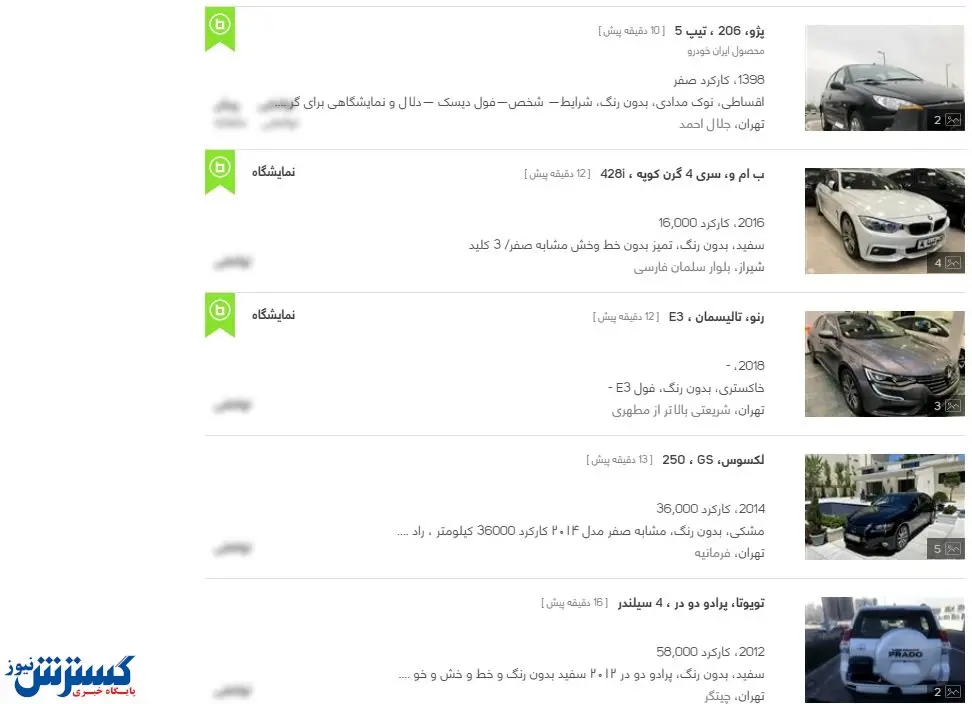Open the BMW 428i Gran Coupe listing
Screen dimensions: 972x704
[683, 174]
